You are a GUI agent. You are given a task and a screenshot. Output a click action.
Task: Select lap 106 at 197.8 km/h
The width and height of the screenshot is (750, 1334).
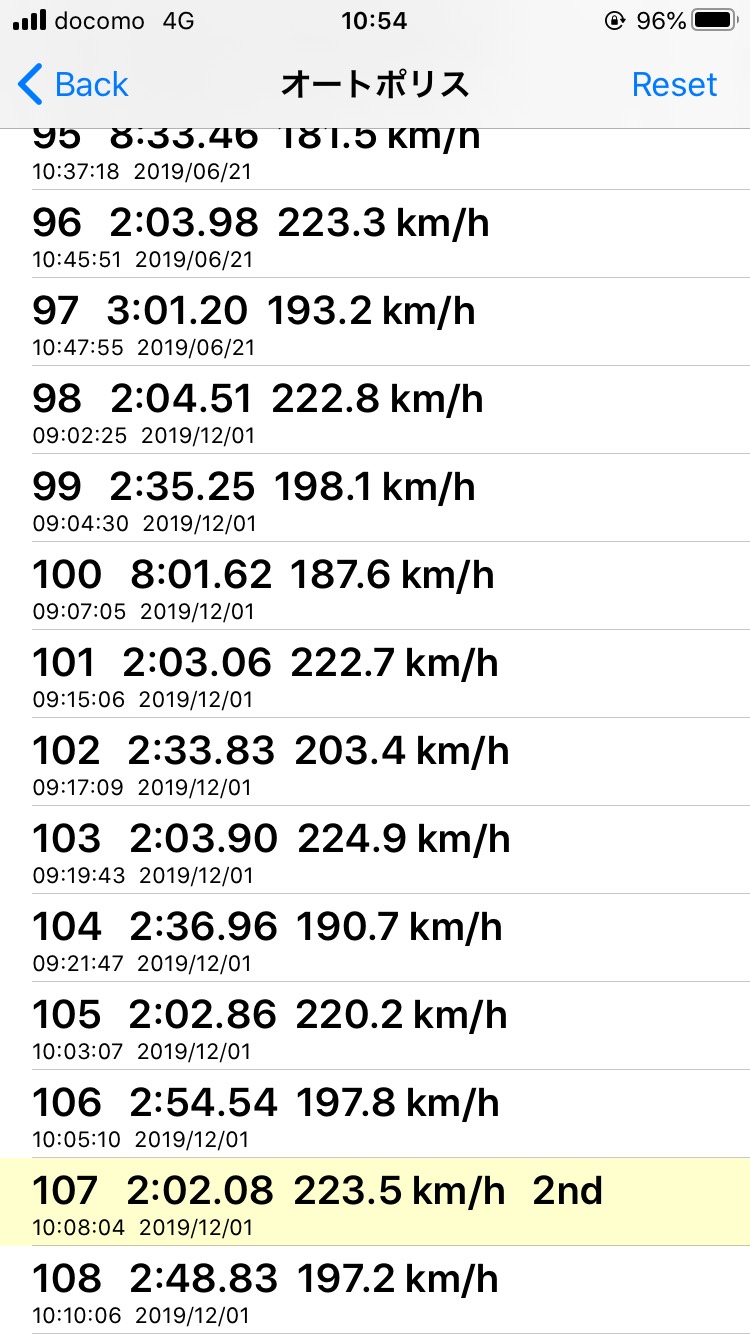[375, 1114]
